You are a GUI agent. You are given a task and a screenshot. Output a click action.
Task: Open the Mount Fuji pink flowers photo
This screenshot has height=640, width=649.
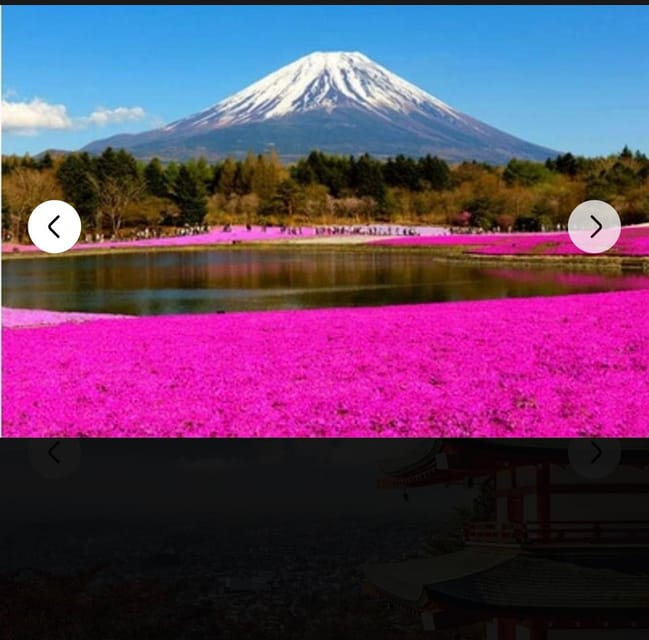(x=324, y=330)
